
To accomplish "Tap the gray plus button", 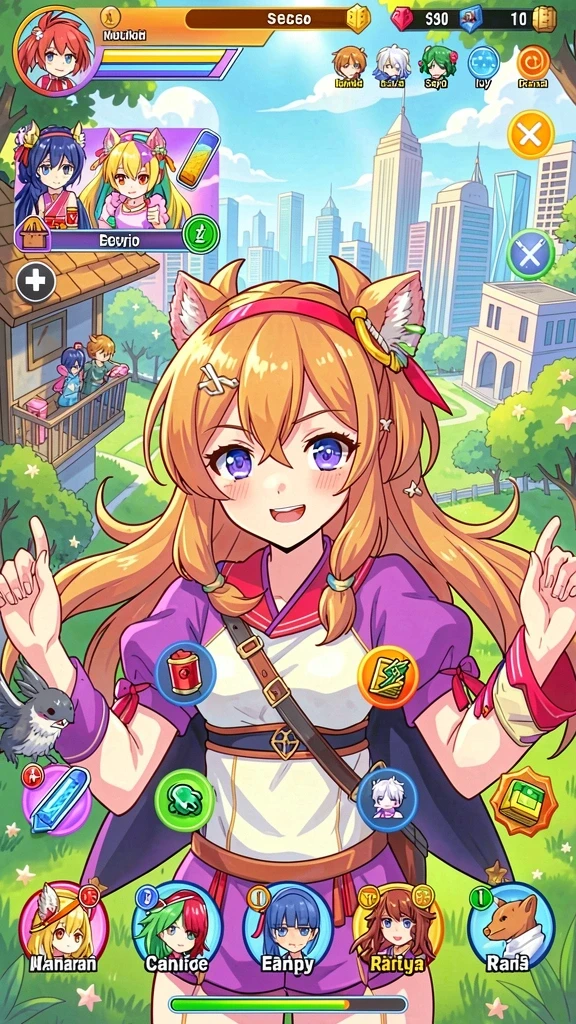I will pyautogui.click(x=35, y=282).
